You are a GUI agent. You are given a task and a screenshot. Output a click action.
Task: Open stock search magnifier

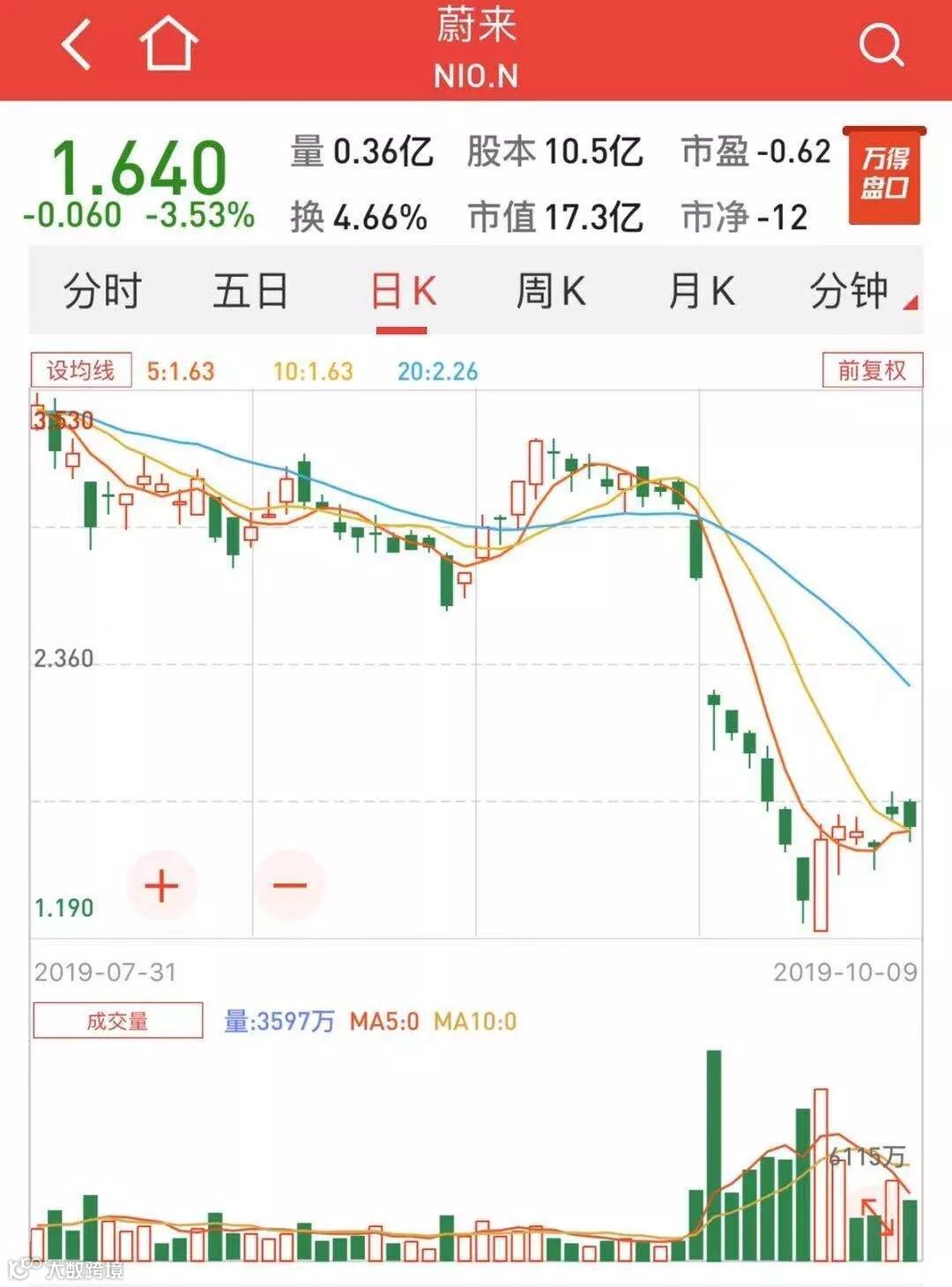(881, 44)
